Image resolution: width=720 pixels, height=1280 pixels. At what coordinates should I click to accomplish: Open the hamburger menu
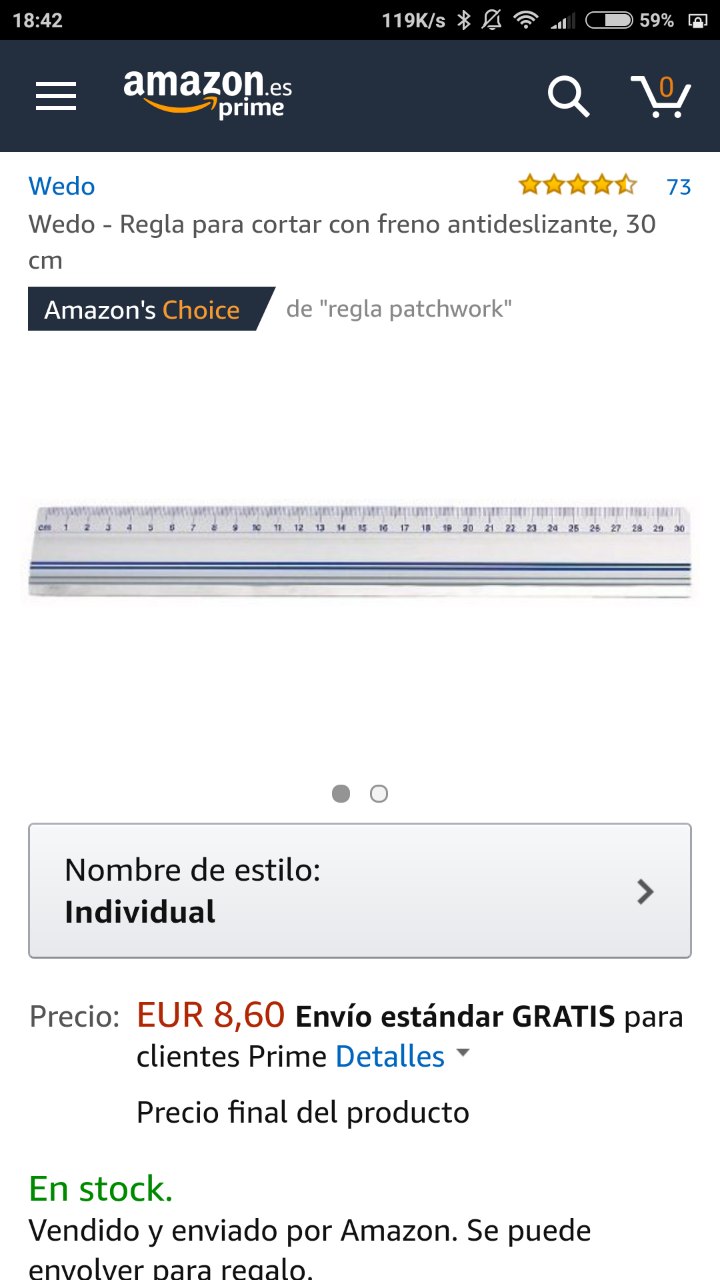(56, 96)
